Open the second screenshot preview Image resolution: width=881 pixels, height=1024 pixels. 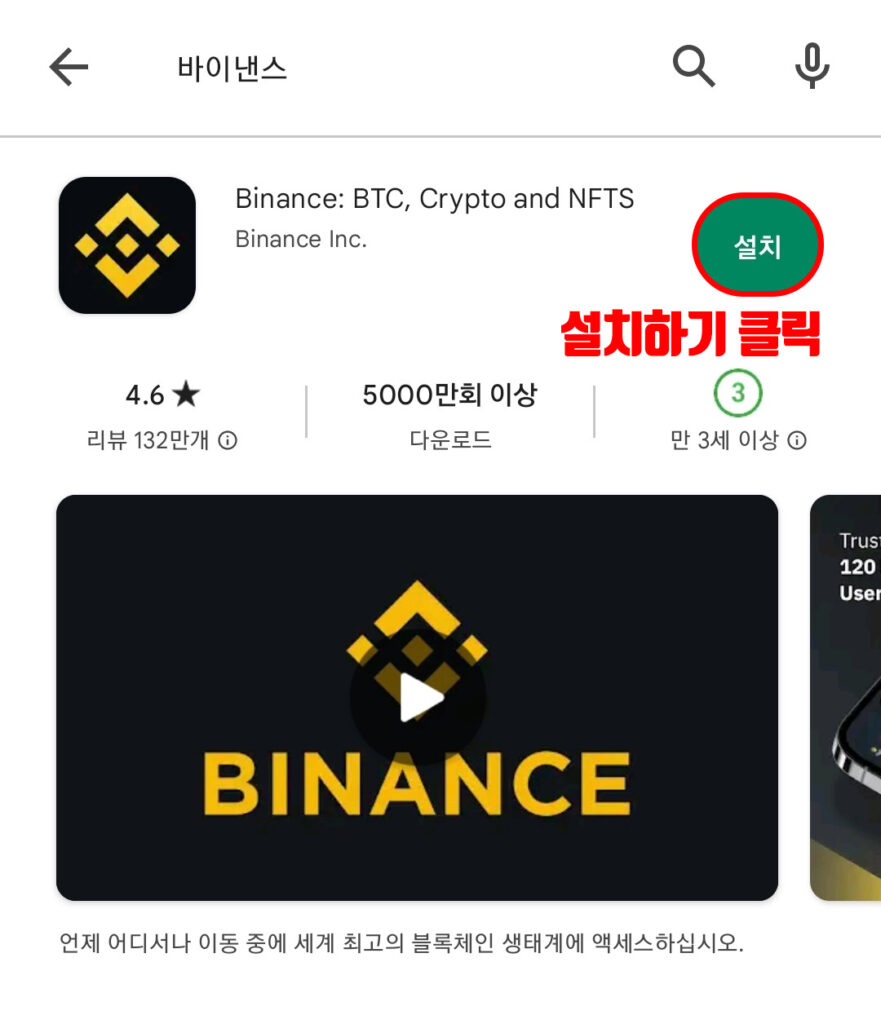846,697
